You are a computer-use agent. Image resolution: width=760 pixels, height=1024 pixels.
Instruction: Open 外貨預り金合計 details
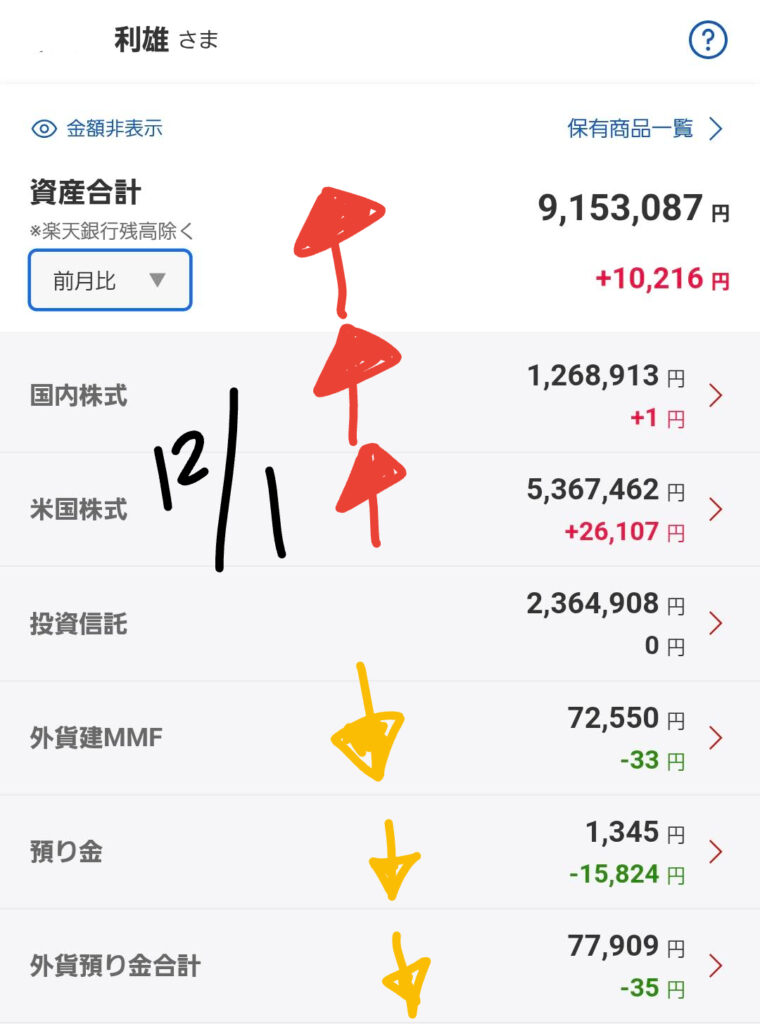point(380,966)
